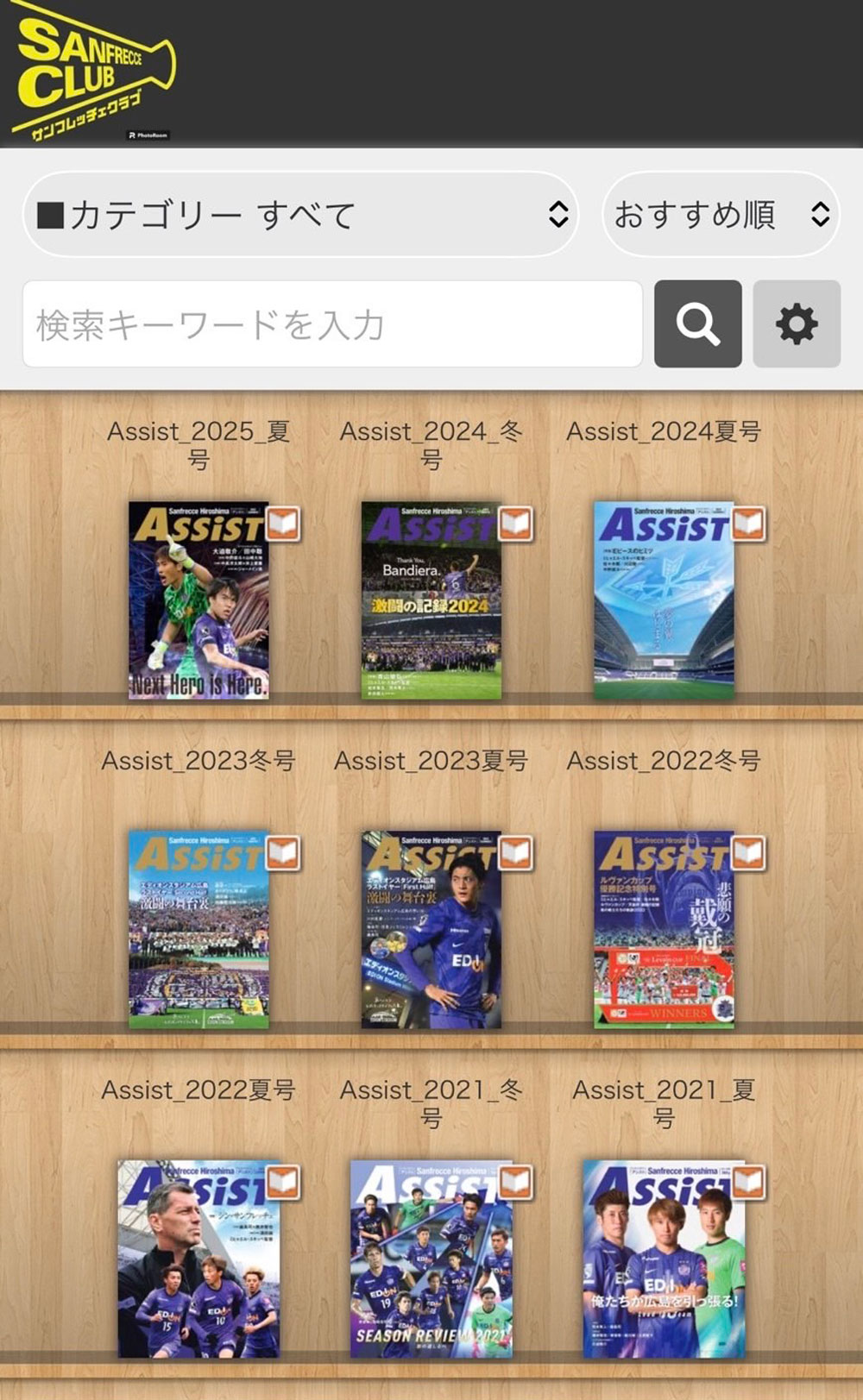Select the Assist_2024夏号 title label
This screenshot has width=863, height=1400.
click(x=665, y=432)
